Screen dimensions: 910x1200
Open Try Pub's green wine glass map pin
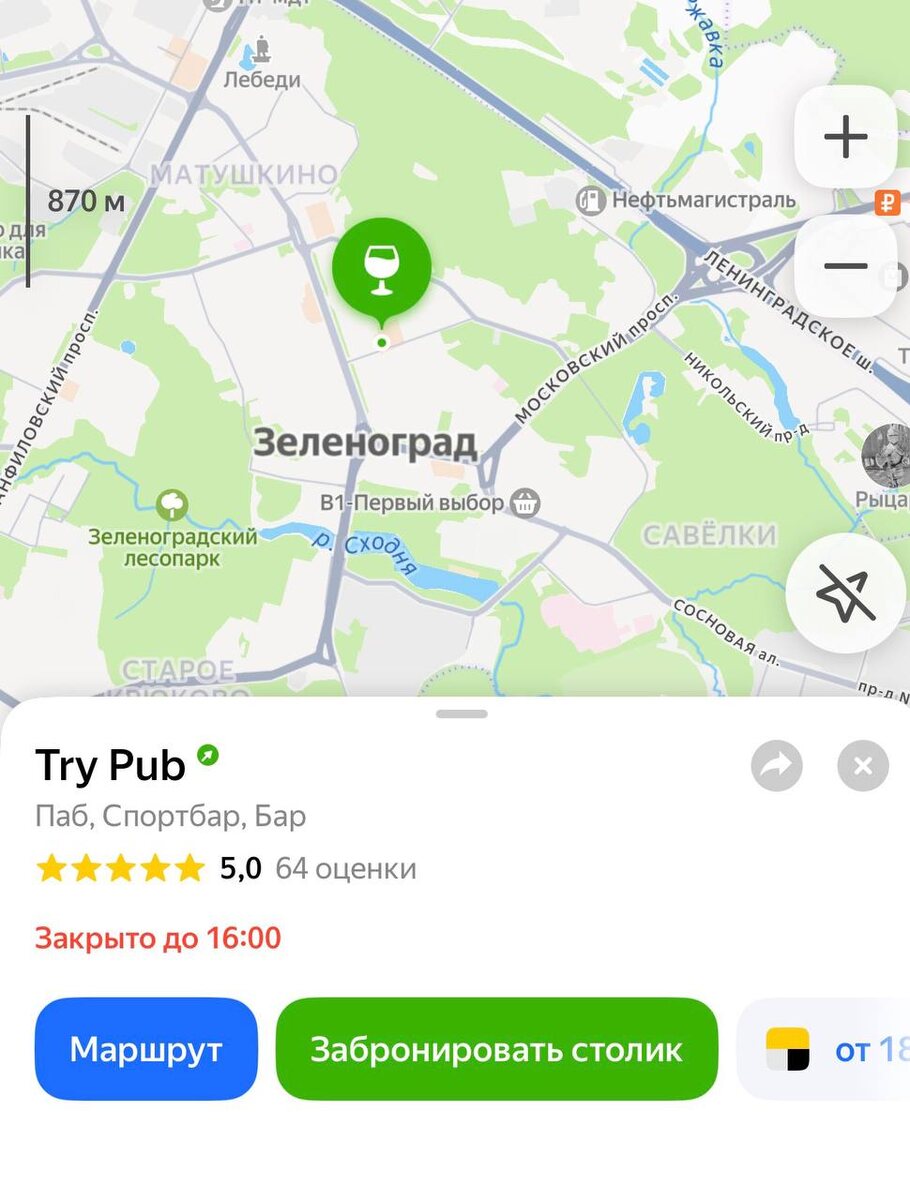coord(382,265)
